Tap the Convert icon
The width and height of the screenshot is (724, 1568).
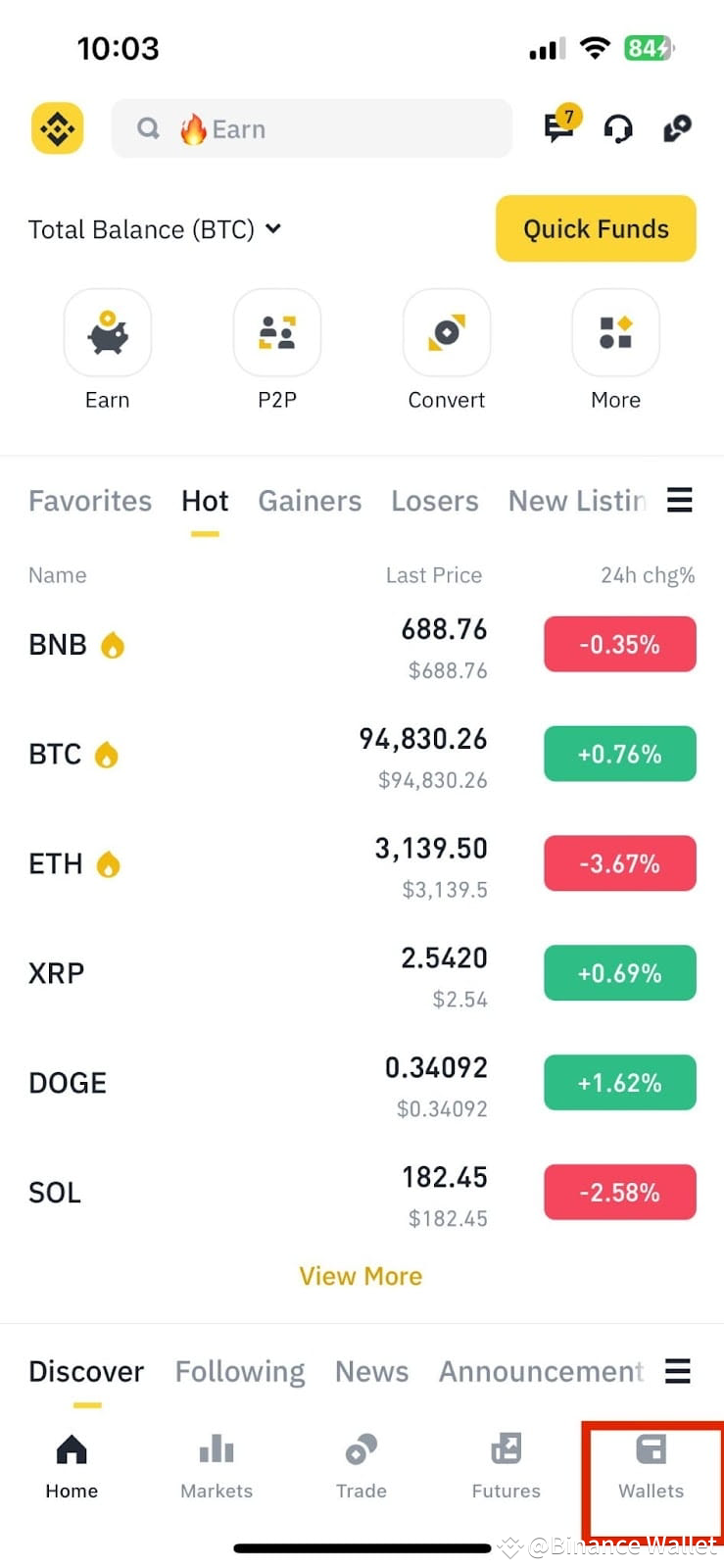coord(447,333)
